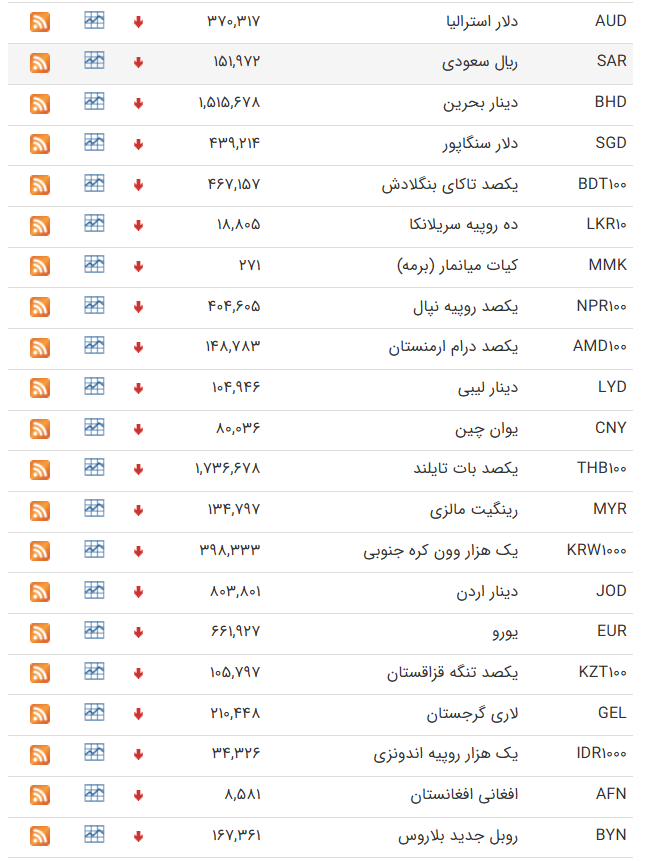Screen dimensions: 645x861
Task: Tap the RSS icon for BDT100
Action: 40,185
